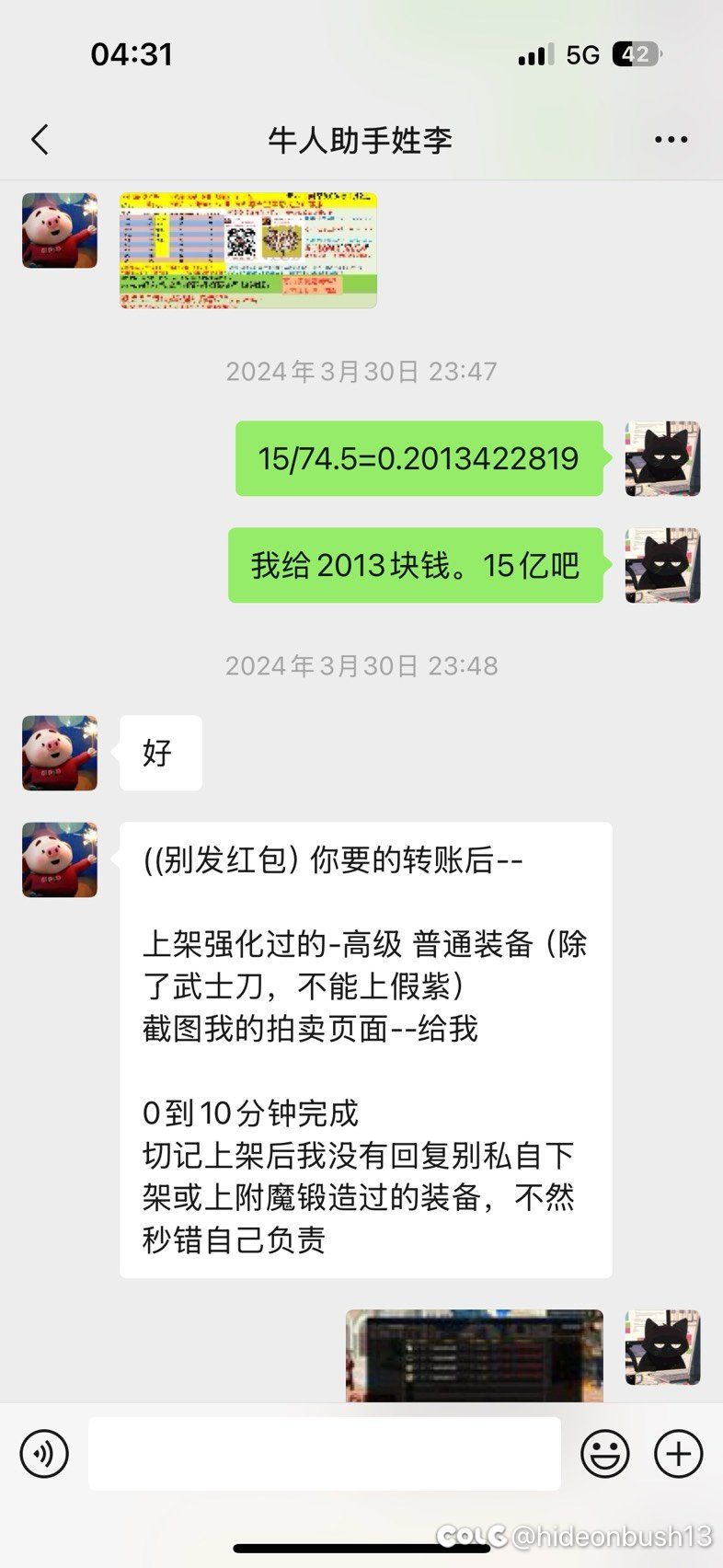Open pig avatar profile beside 好 message

click(x=60, y=753)
